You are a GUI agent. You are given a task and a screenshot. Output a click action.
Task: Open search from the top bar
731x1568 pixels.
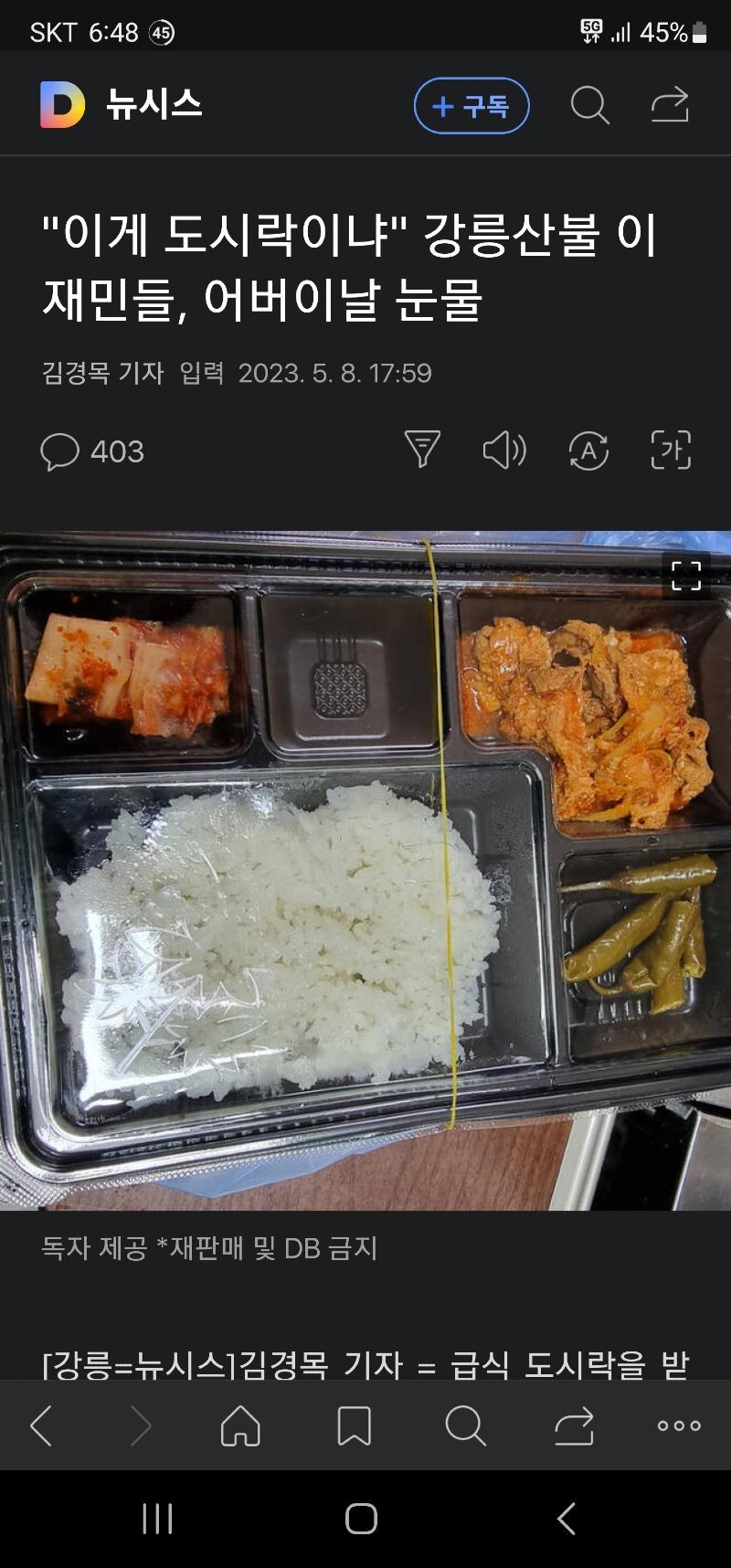pos(589,106)
